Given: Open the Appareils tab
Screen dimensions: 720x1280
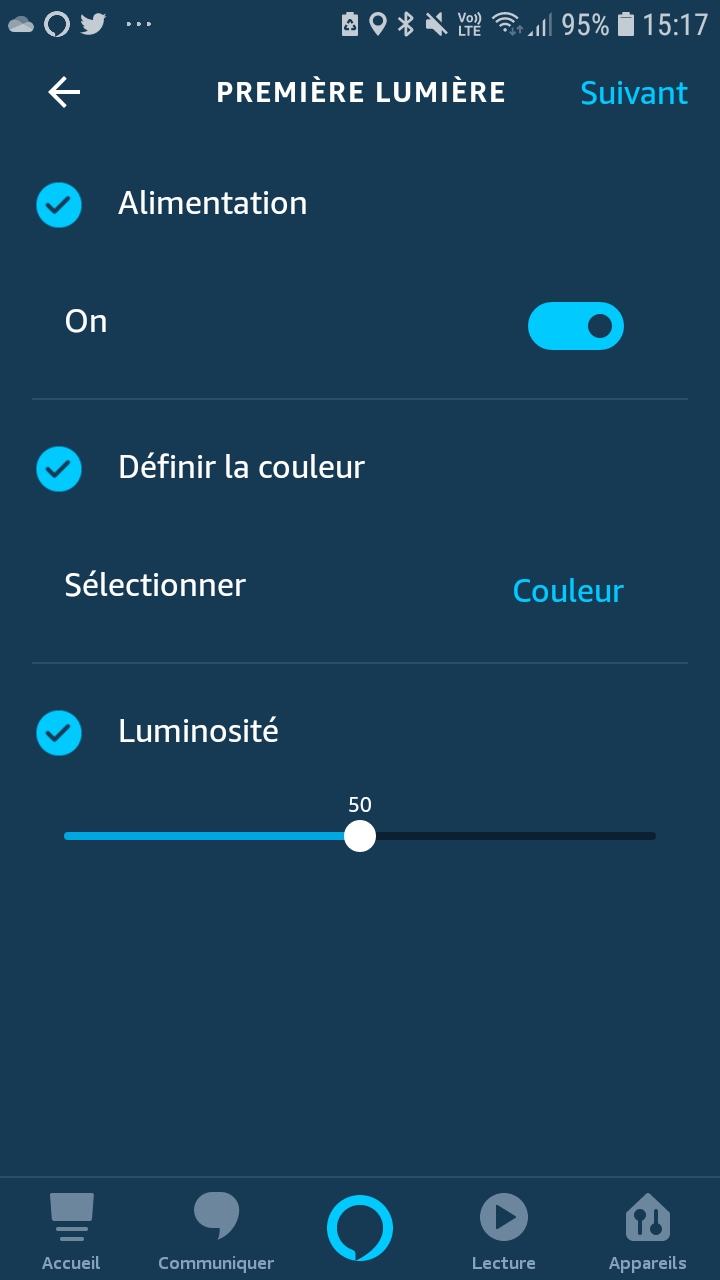Looking at the screenshot, I should click(648, 1231).
